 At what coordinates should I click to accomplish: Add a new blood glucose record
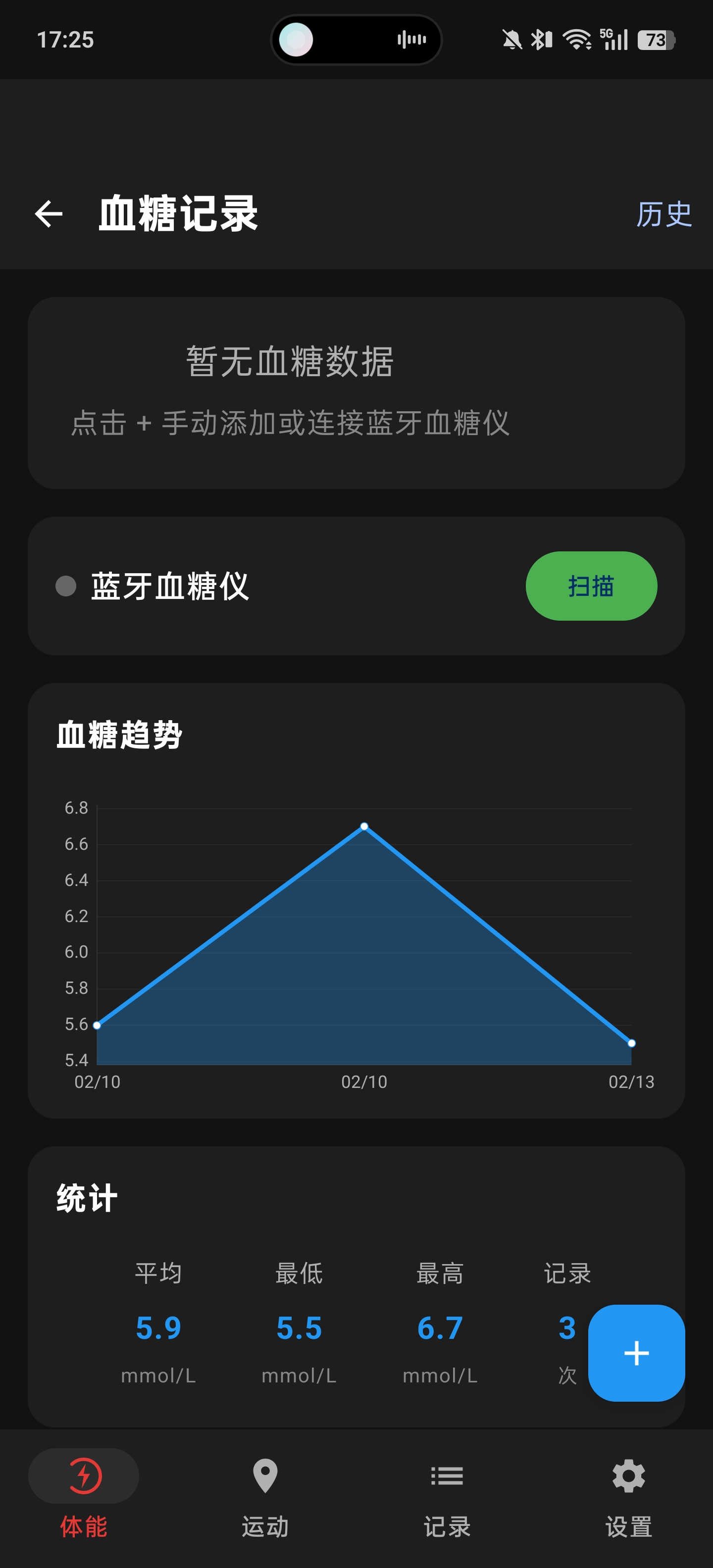pyautogui.click(x=636, y=1353)
